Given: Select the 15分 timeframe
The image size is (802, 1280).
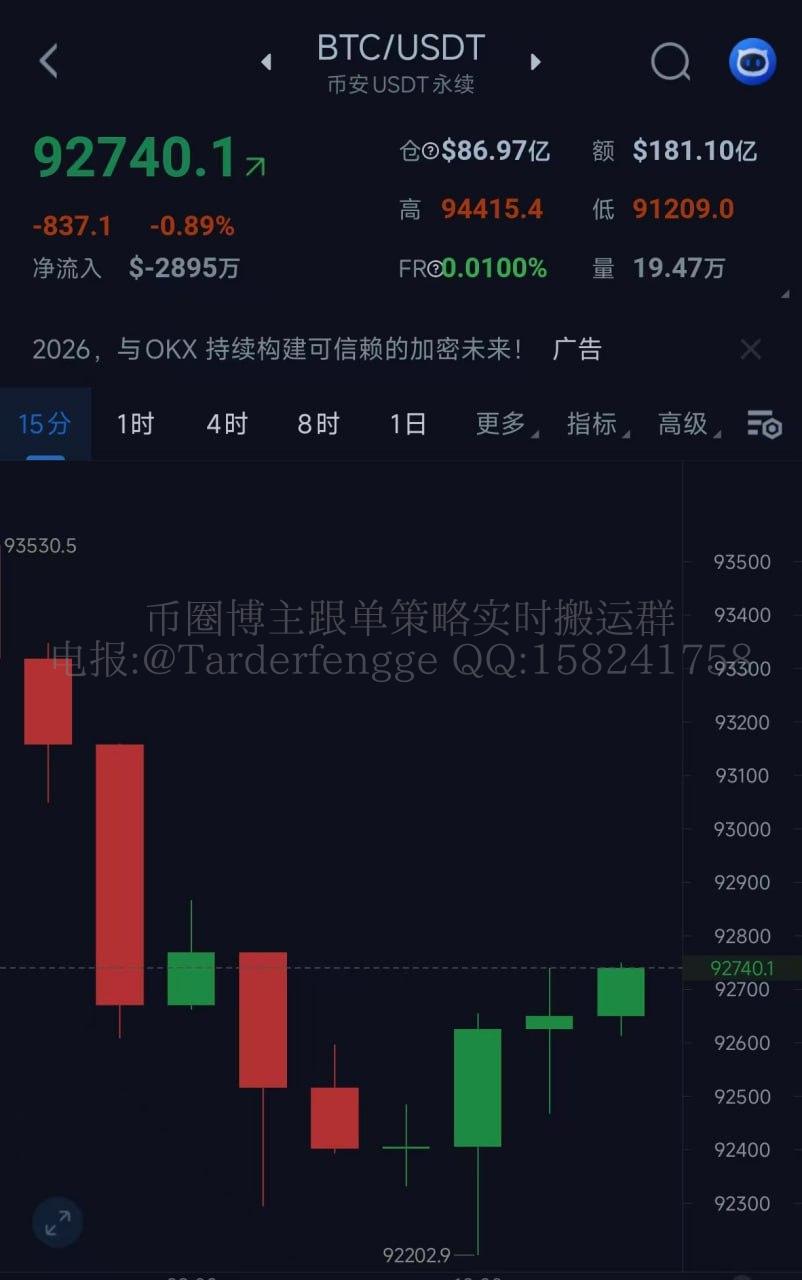Looking at the screenshot, I should [x=45, y=424].
